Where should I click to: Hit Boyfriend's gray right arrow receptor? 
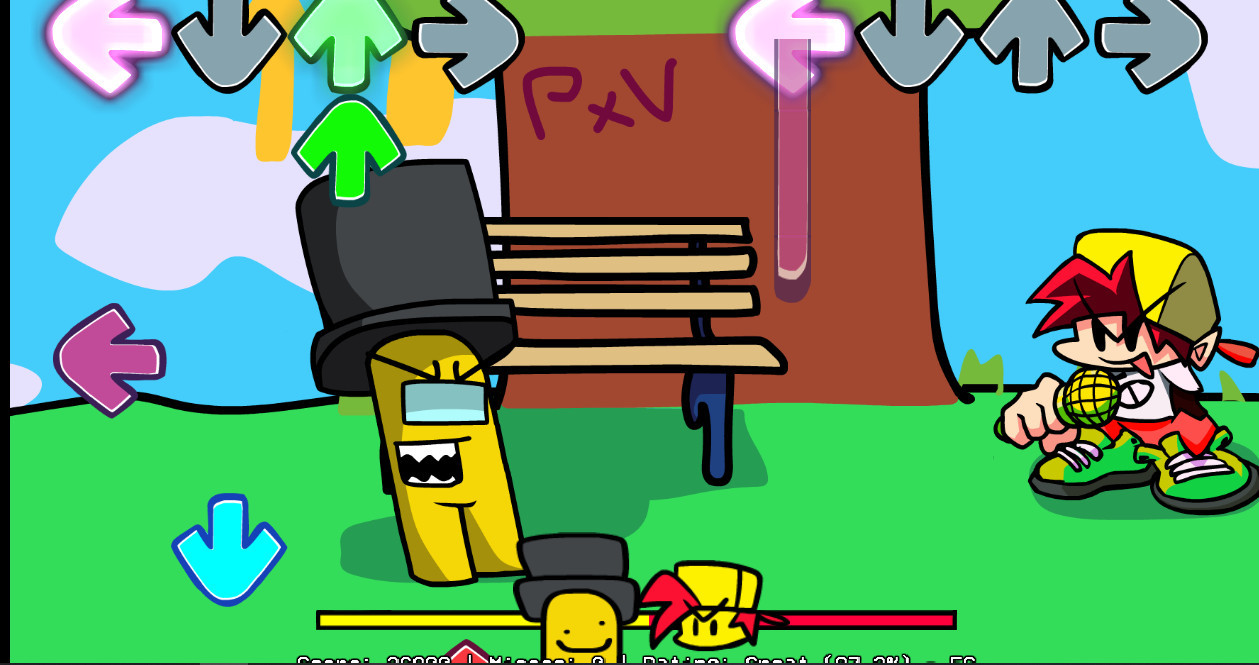click(x=1150, y=40)
